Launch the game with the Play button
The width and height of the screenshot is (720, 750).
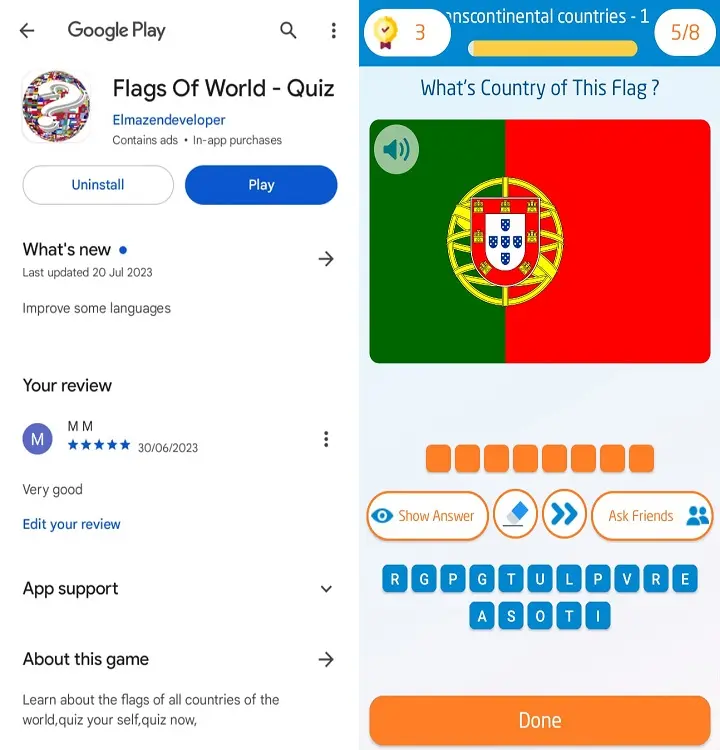[261, 185]
